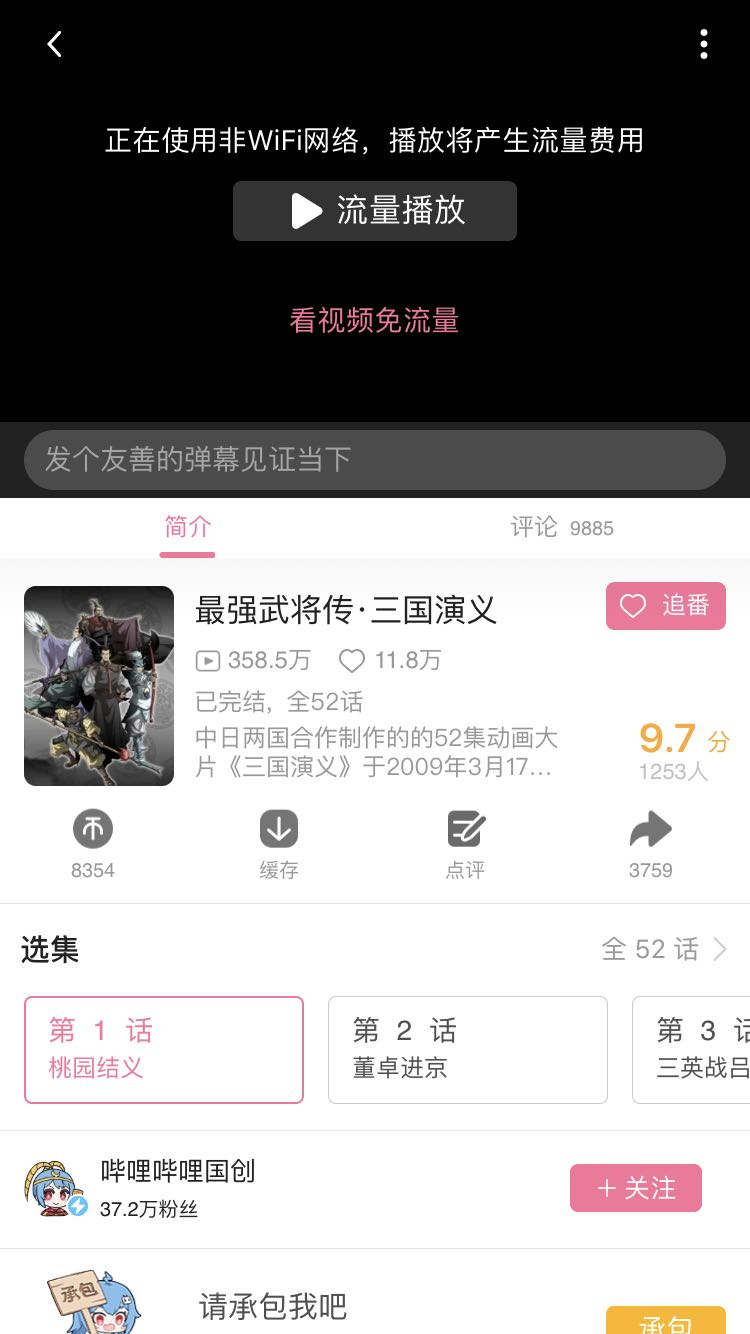Open the series cover poster

(99, 686)
